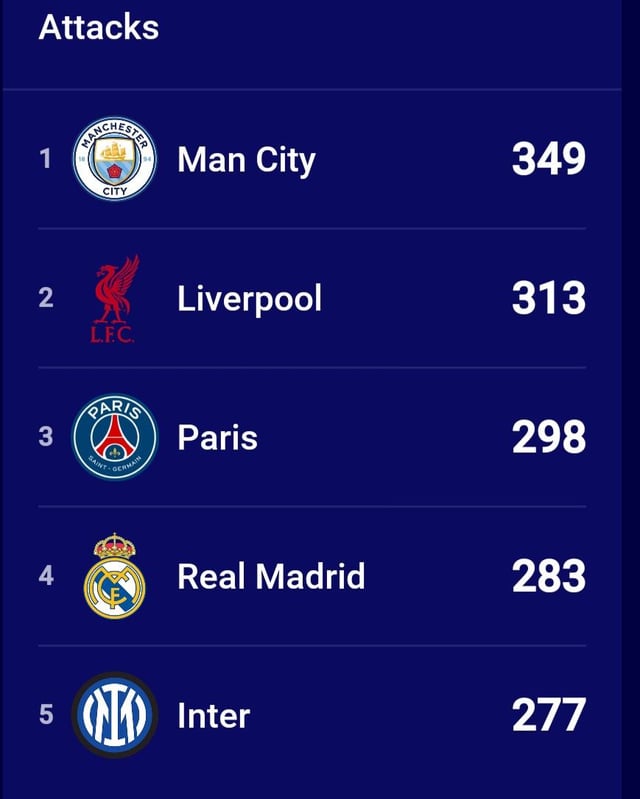Screen dimensions: 640x799
Task: Open the Paris team row
Action: click(218, 438)
